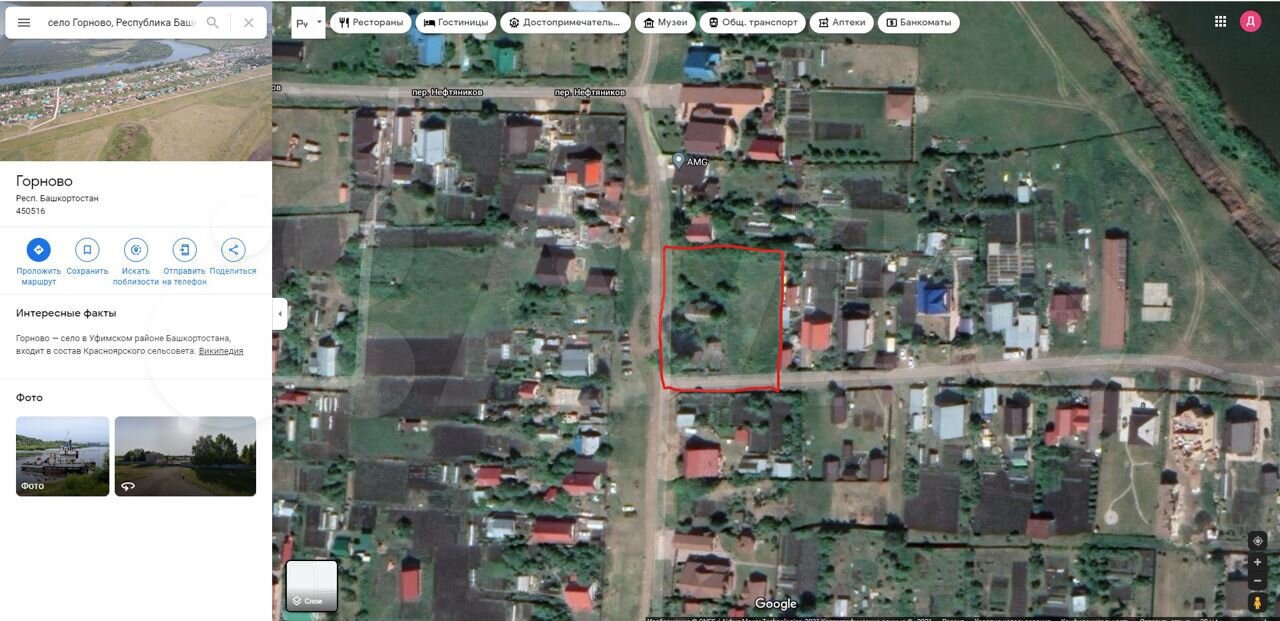Show Банкоматы on the map

(x=918, y=22)
